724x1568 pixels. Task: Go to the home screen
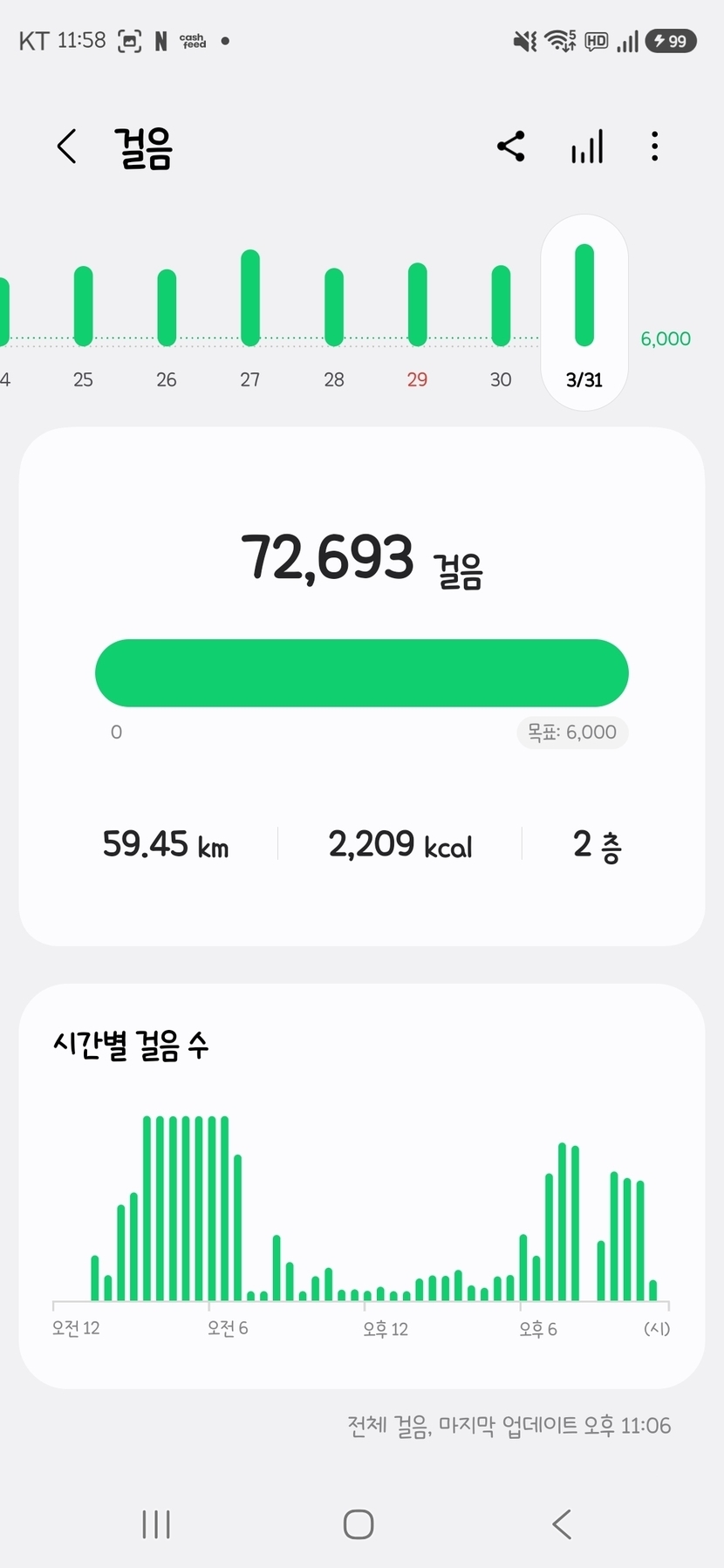(x=359, y=1524)
